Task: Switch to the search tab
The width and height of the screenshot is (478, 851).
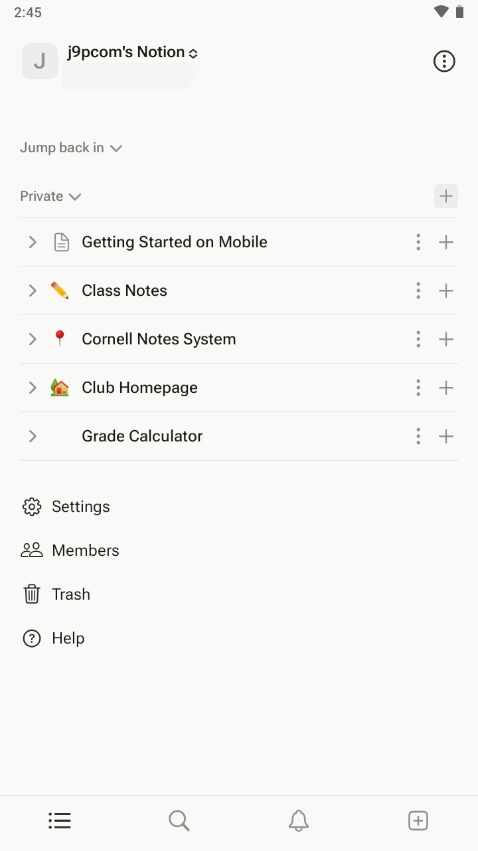Action: [x=179, y=821]
